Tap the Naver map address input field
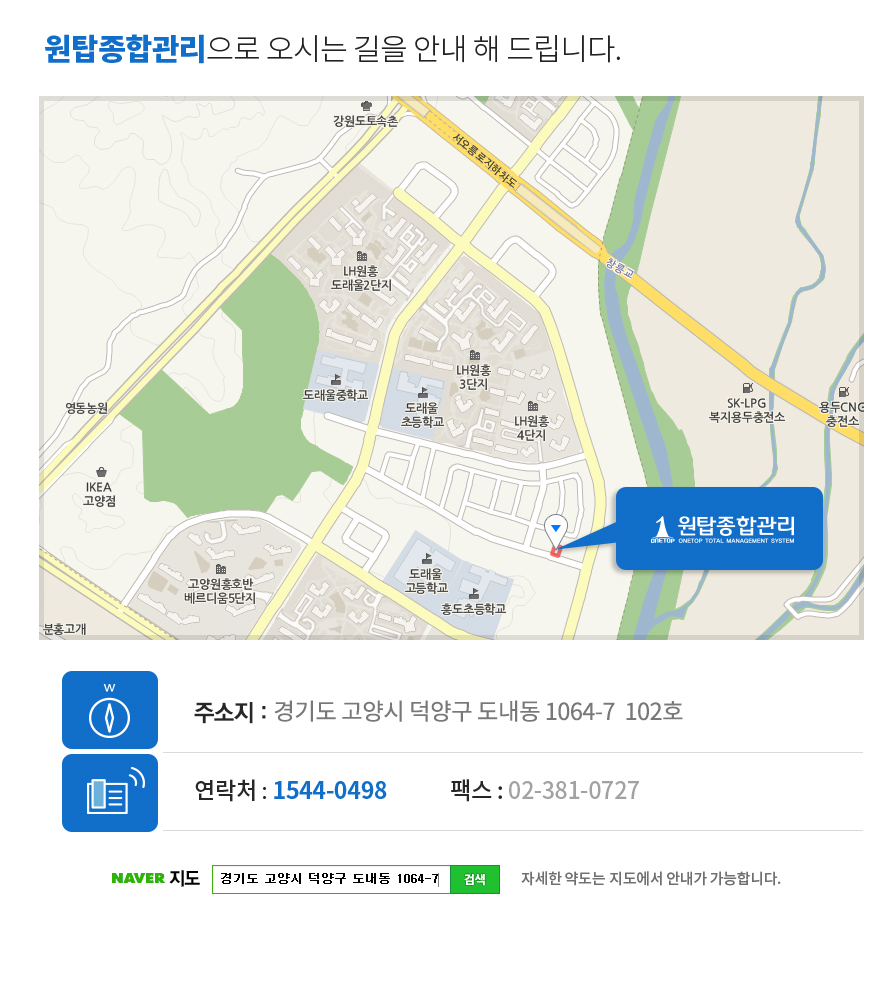Image resolution: width=870 pixels, height=988 pixels. [331, 879]
